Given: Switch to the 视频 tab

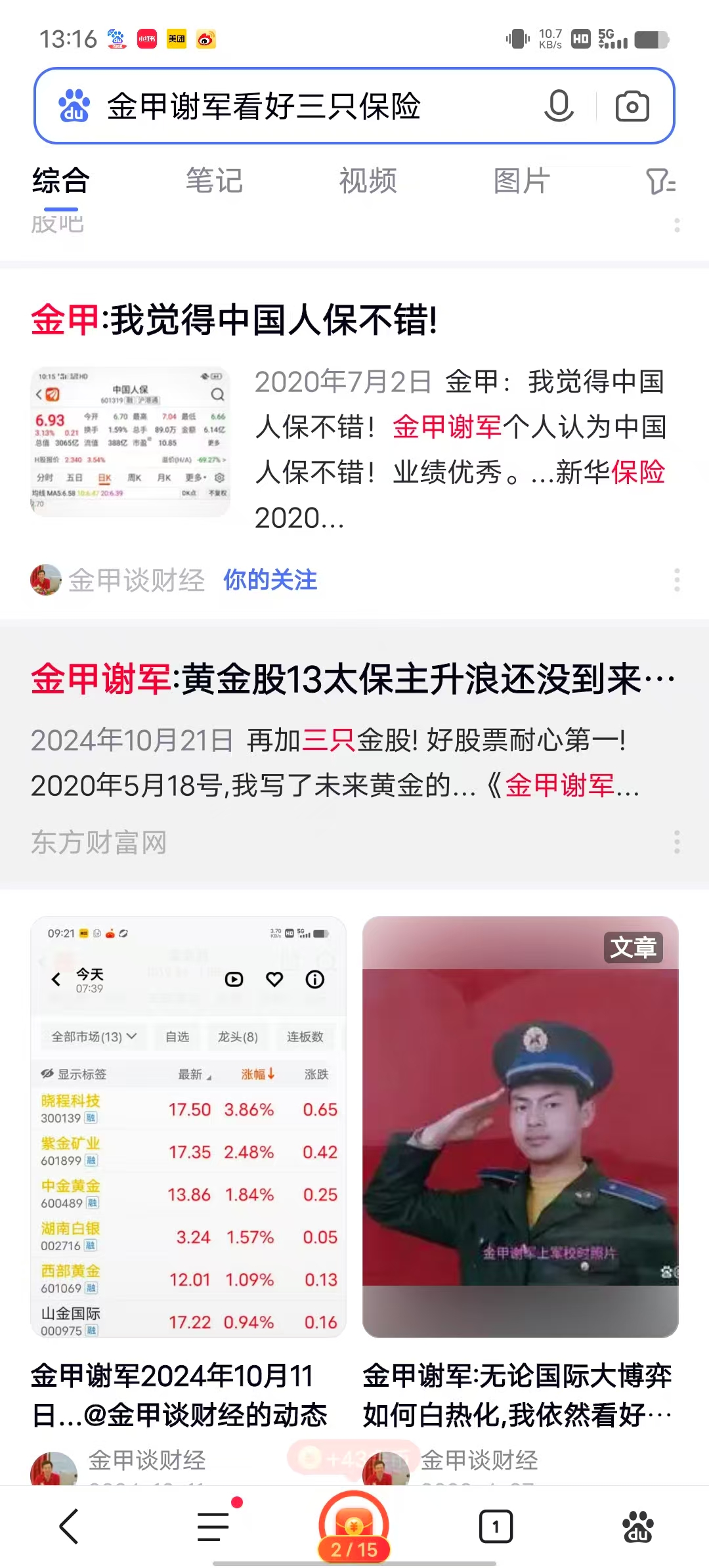Looking at the screenshot, I should tap(368, 181).
